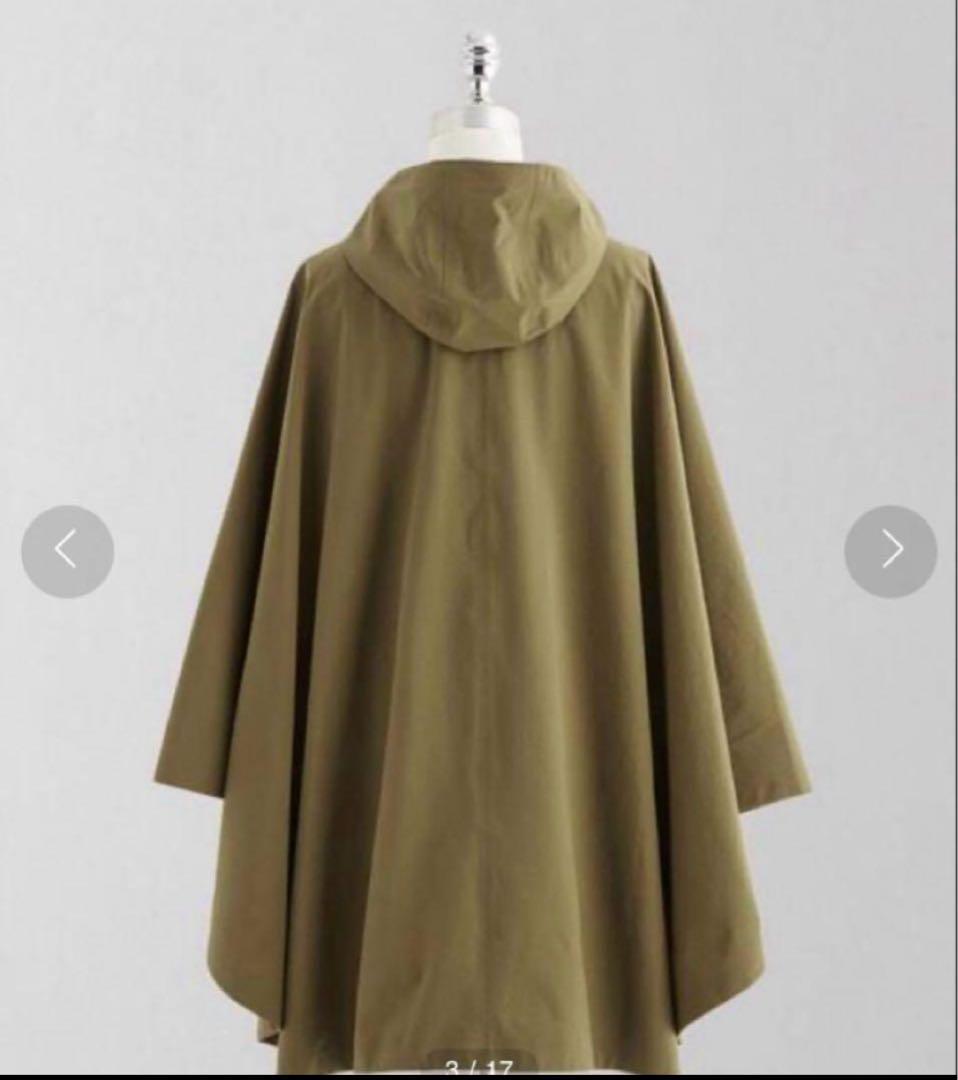Open the next photo using the right arrow
This screenshot has width=958, height=1080.
(890, 551)
